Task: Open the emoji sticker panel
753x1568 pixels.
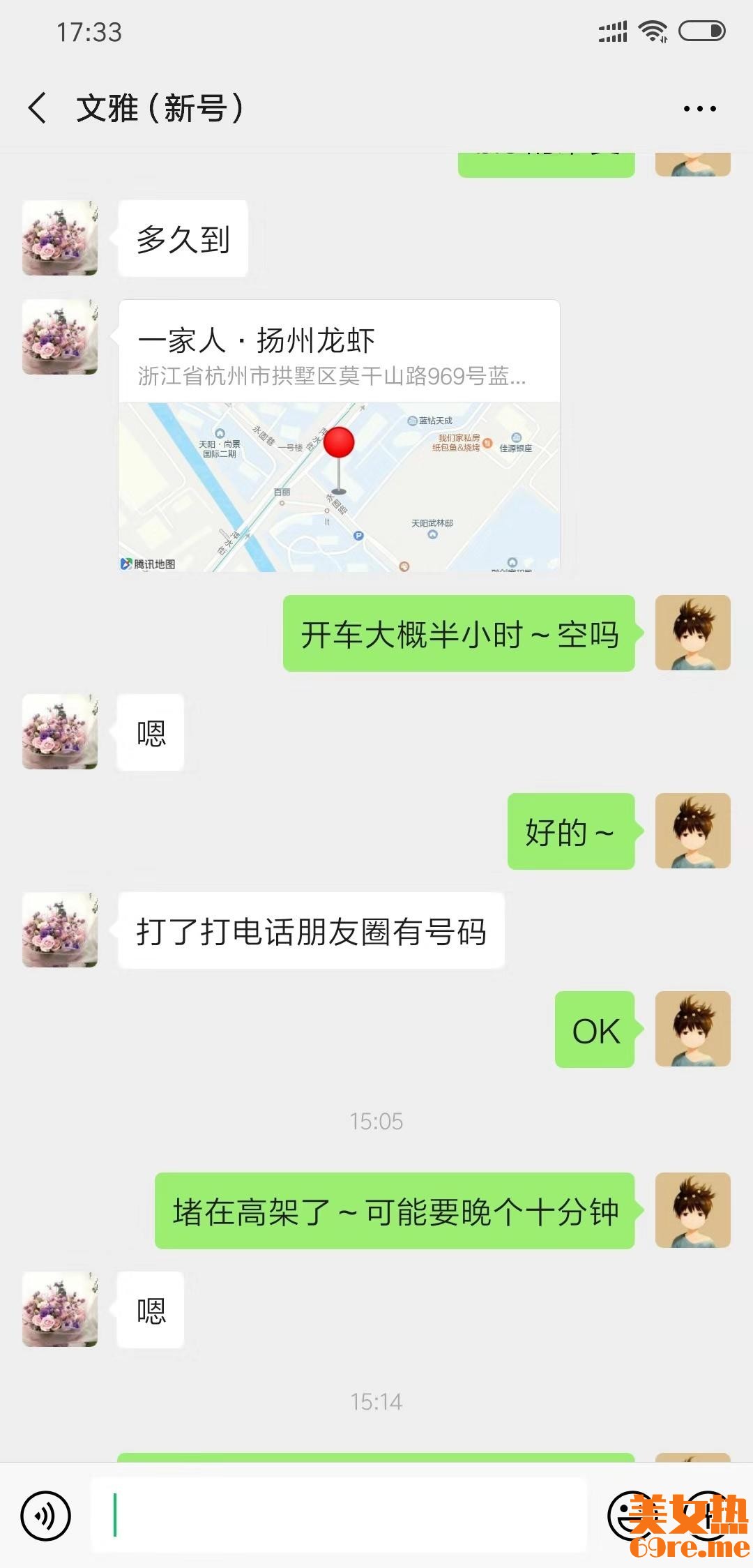Action: 631,1515
